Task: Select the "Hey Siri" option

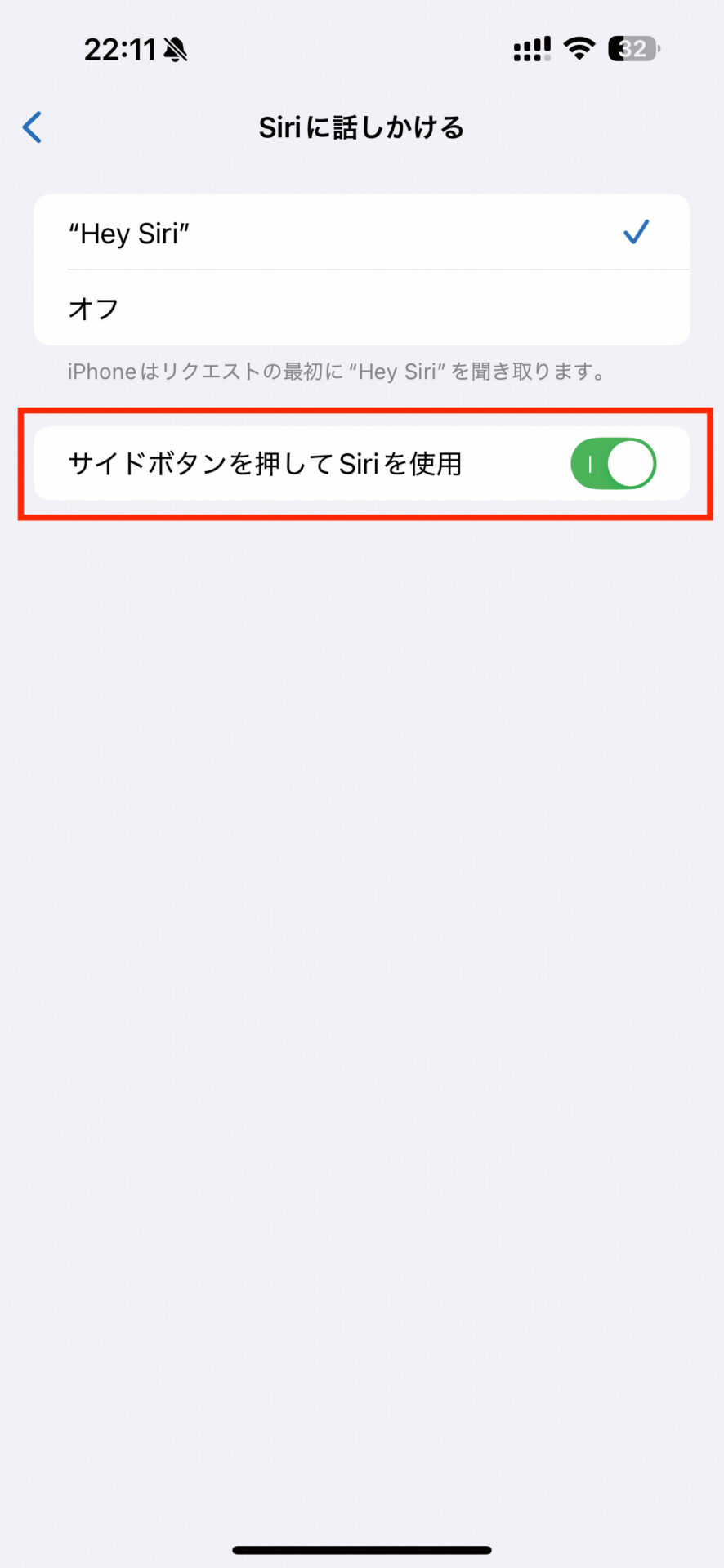Action: (362, 233)
